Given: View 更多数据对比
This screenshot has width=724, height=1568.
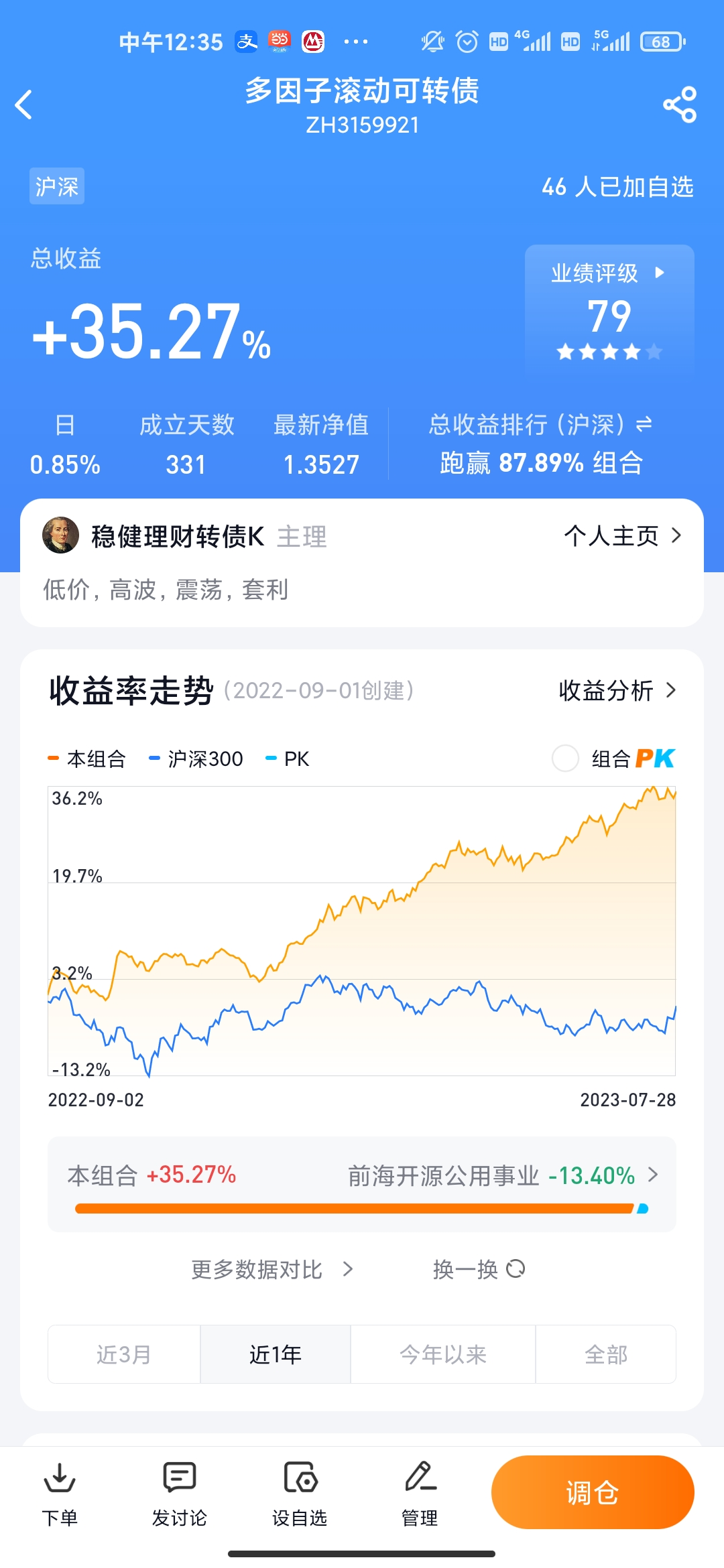Looking at the screenshot, I should point(271,1269).
